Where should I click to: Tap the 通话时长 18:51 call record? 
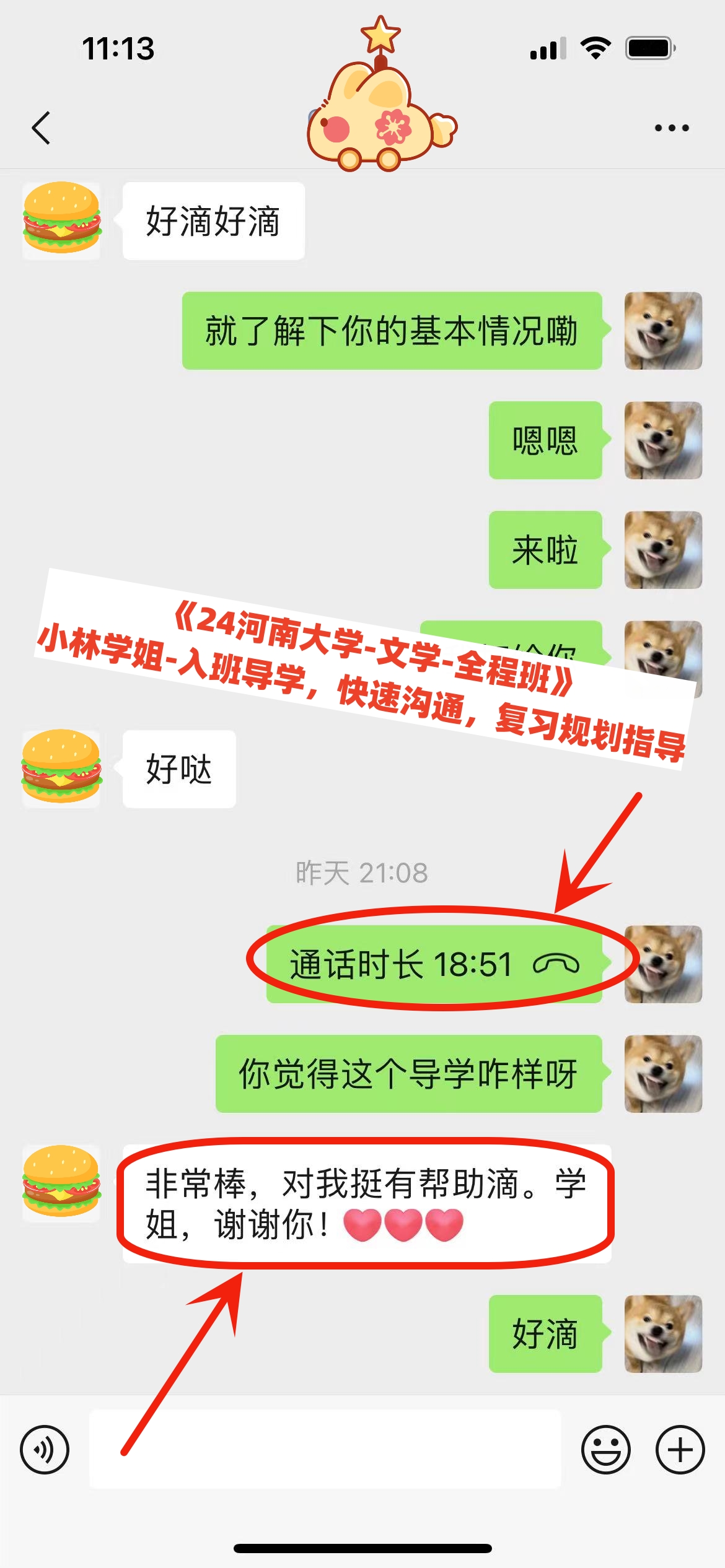[434, 964]
